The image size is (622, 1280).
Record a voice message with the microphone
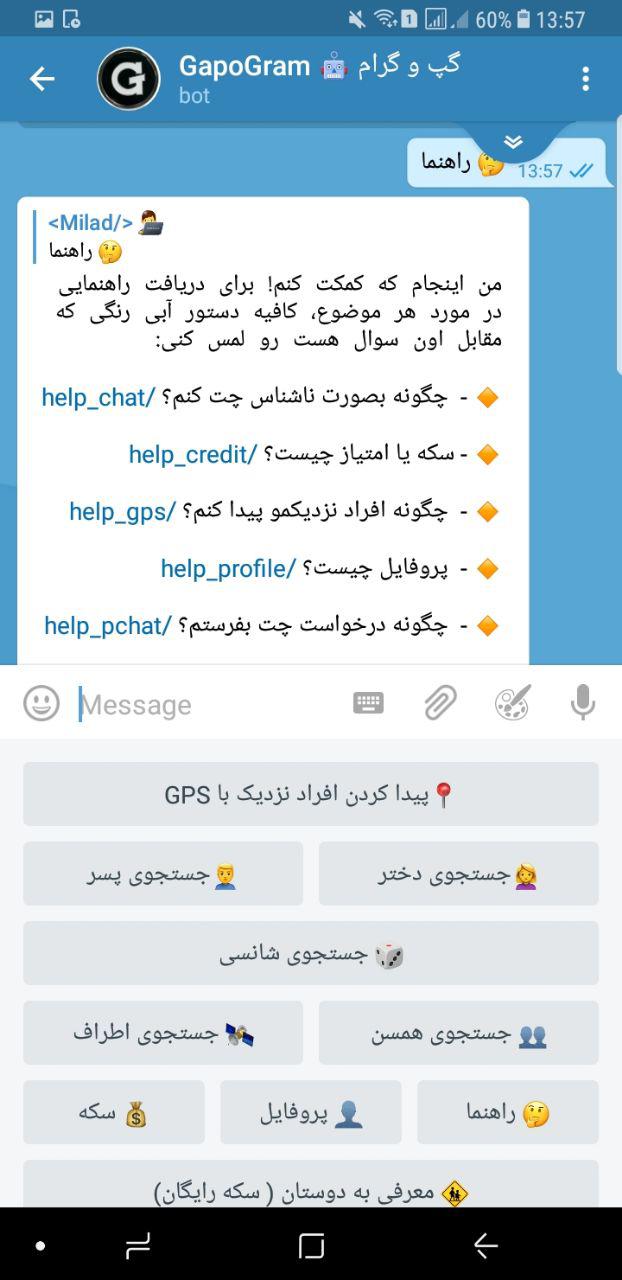coord(582,704)
